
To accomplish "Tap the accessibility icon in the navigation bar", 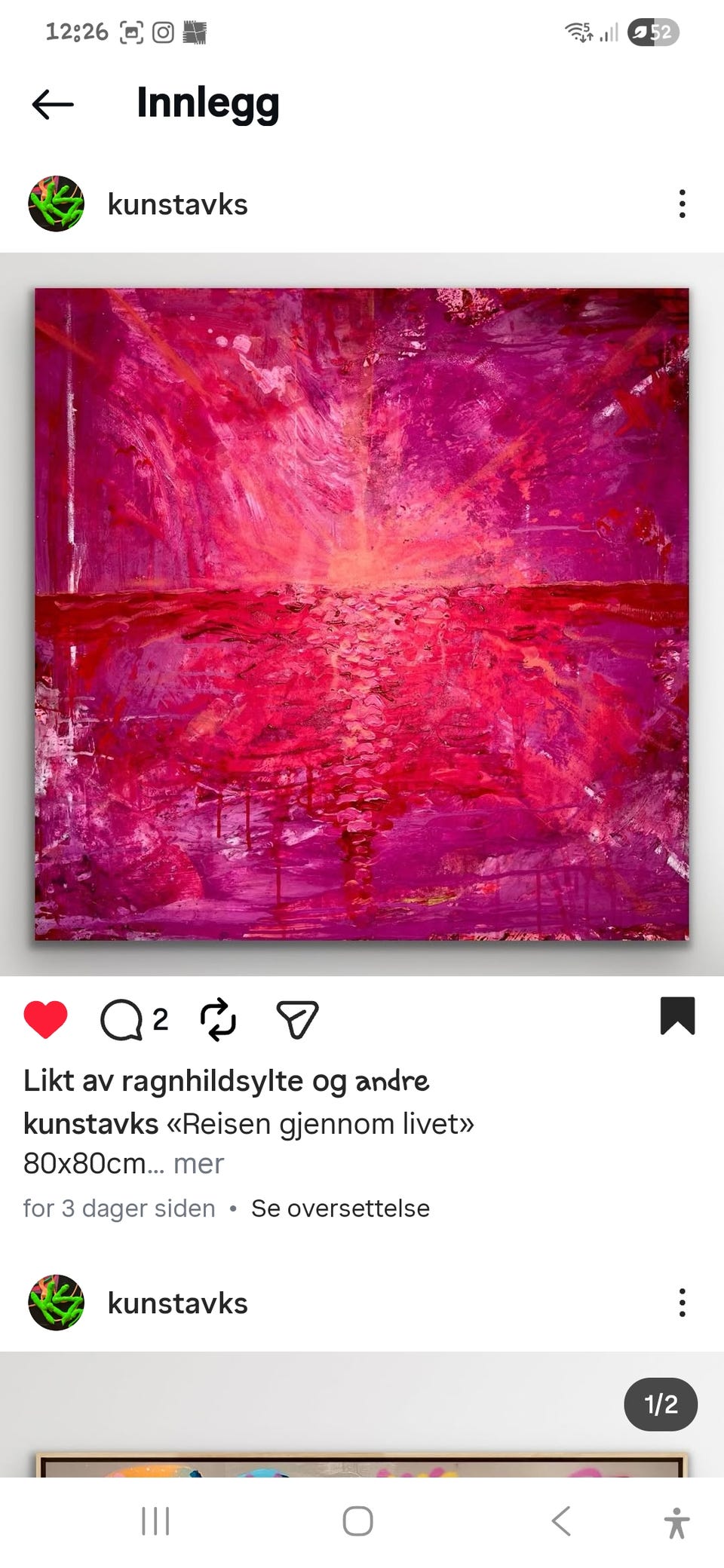I will click(676, 1521).
